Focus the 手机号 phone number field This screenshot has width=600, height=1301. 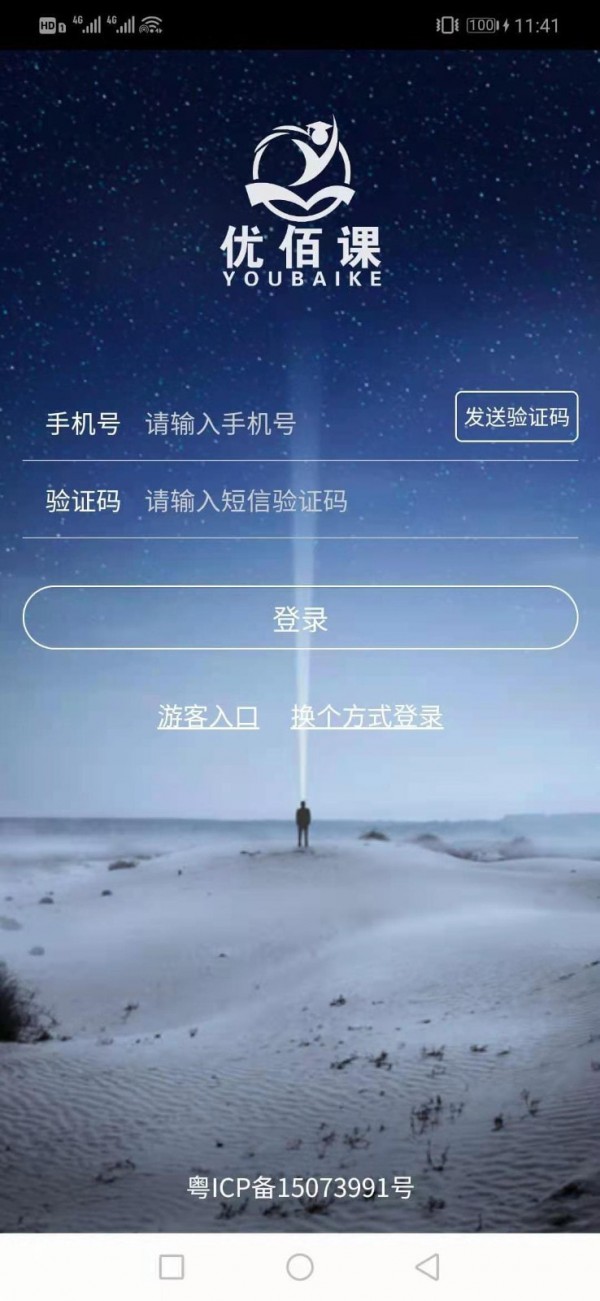coord(290,424)
